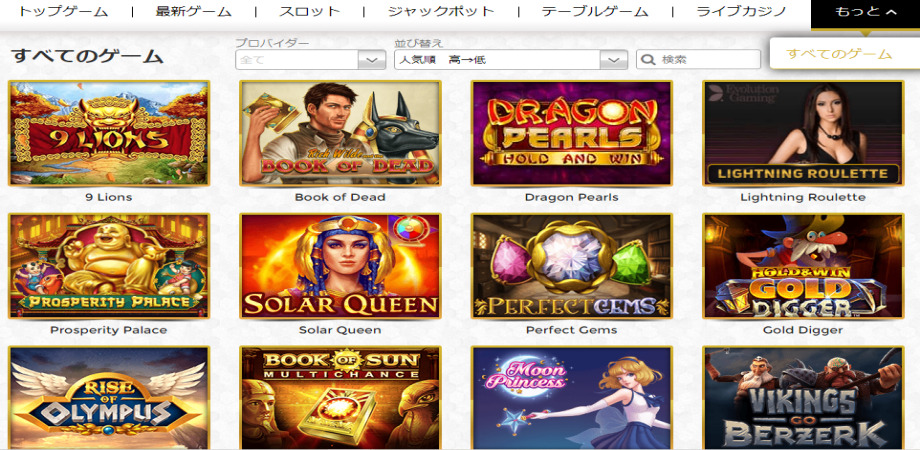Tap the 検索 search field
Screen dimensions: 920x450
705,60
